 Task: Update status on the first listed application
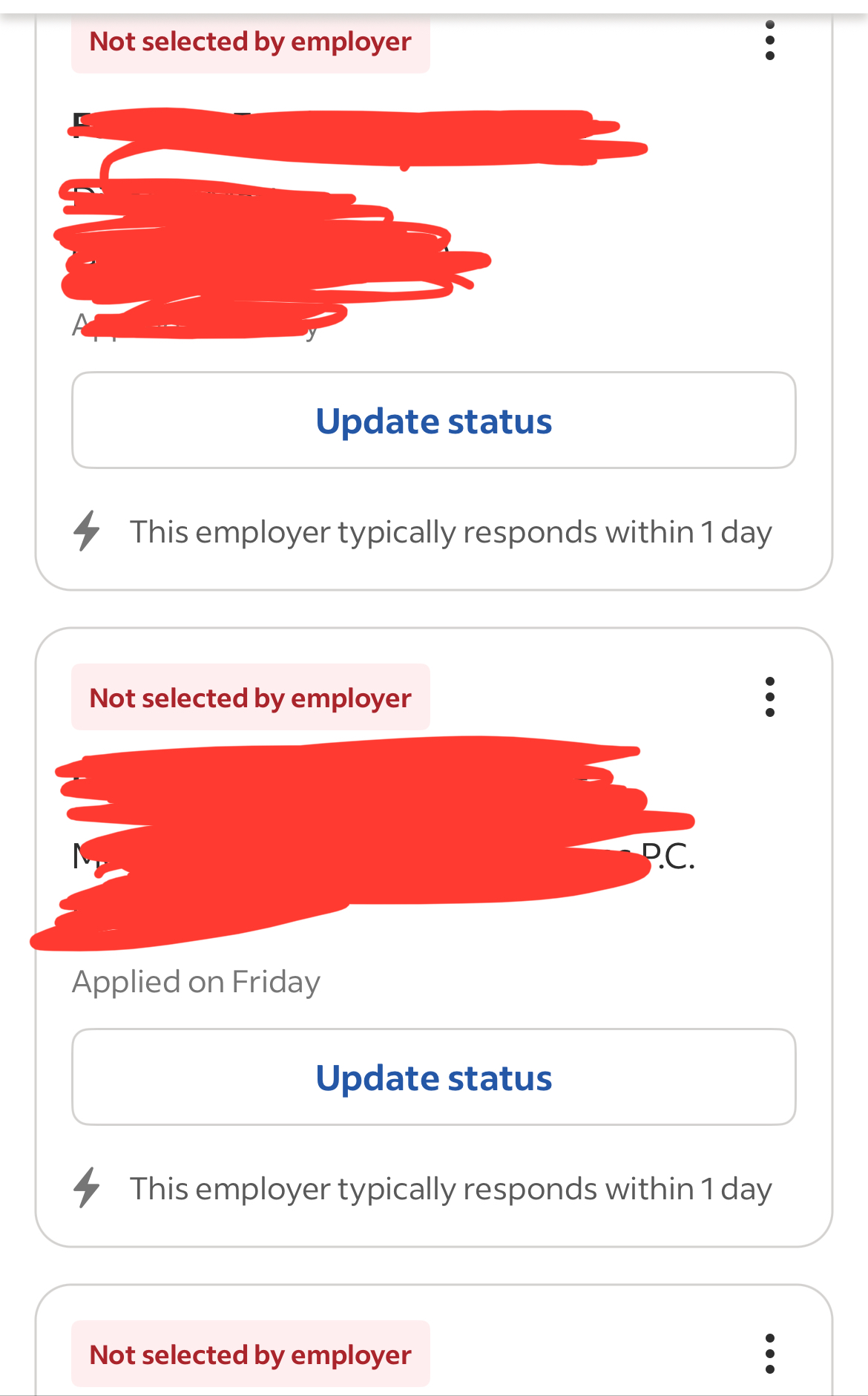434,421
